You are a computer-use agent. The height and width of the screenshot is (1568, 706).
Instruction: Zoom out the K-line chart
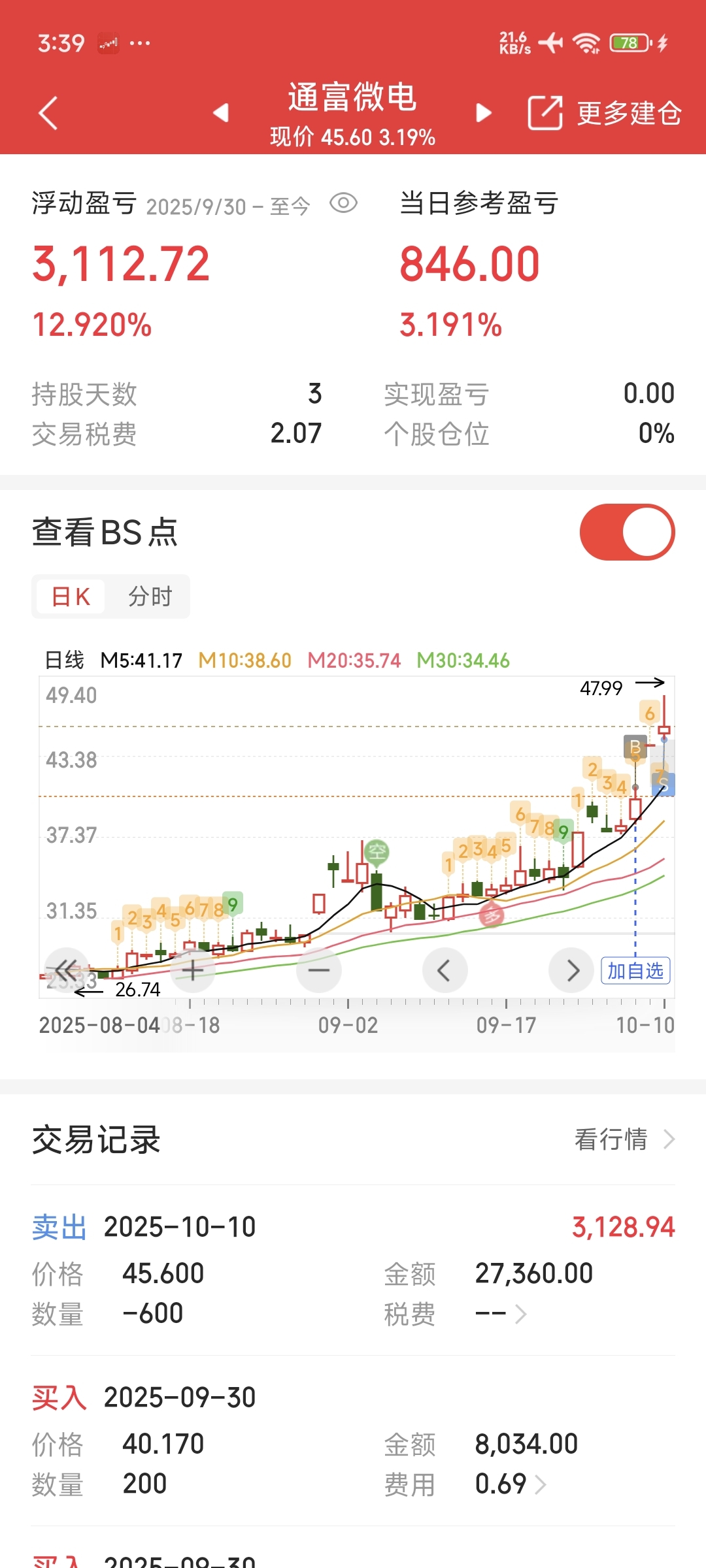(318, 970)
